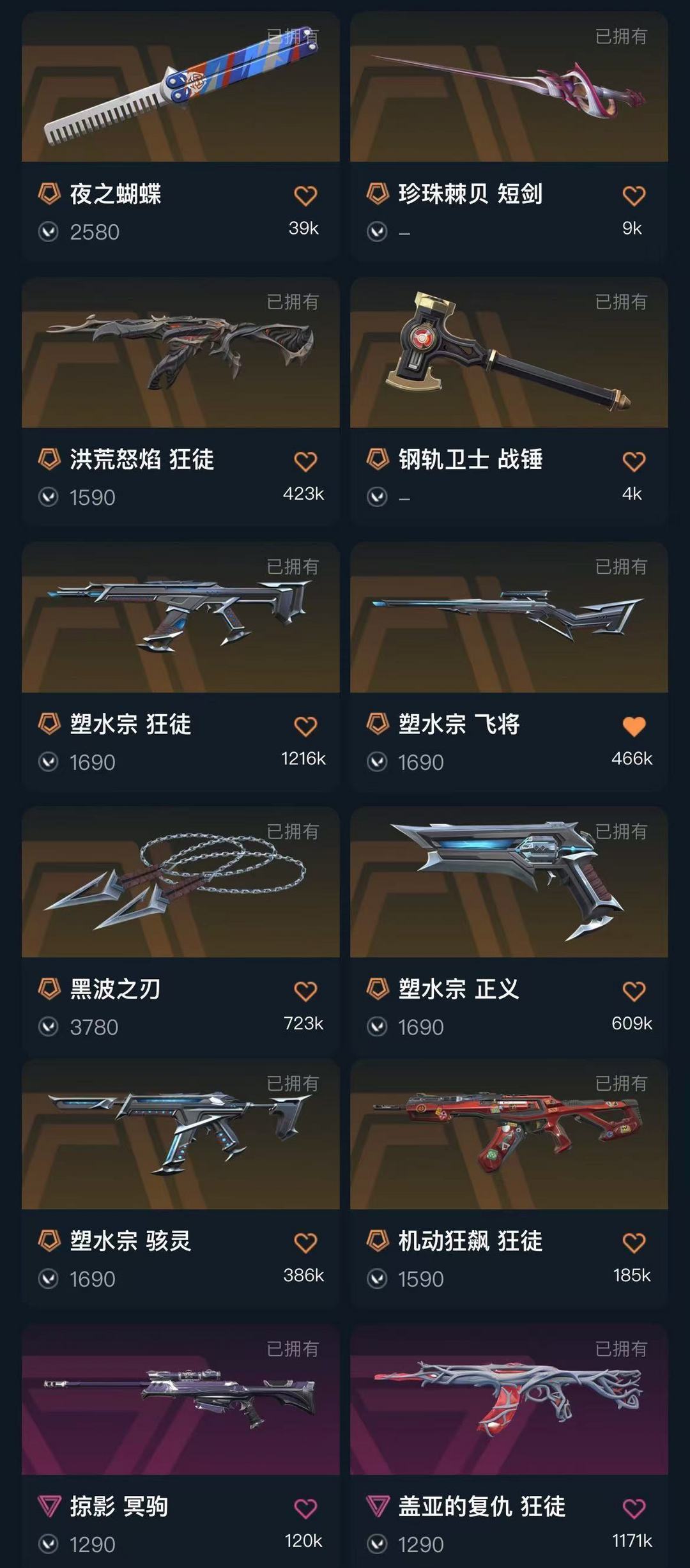Open the 塑水宗 飞将 skin card
Viewport: 690px width, 1568px height.
(x=509, y=666)
